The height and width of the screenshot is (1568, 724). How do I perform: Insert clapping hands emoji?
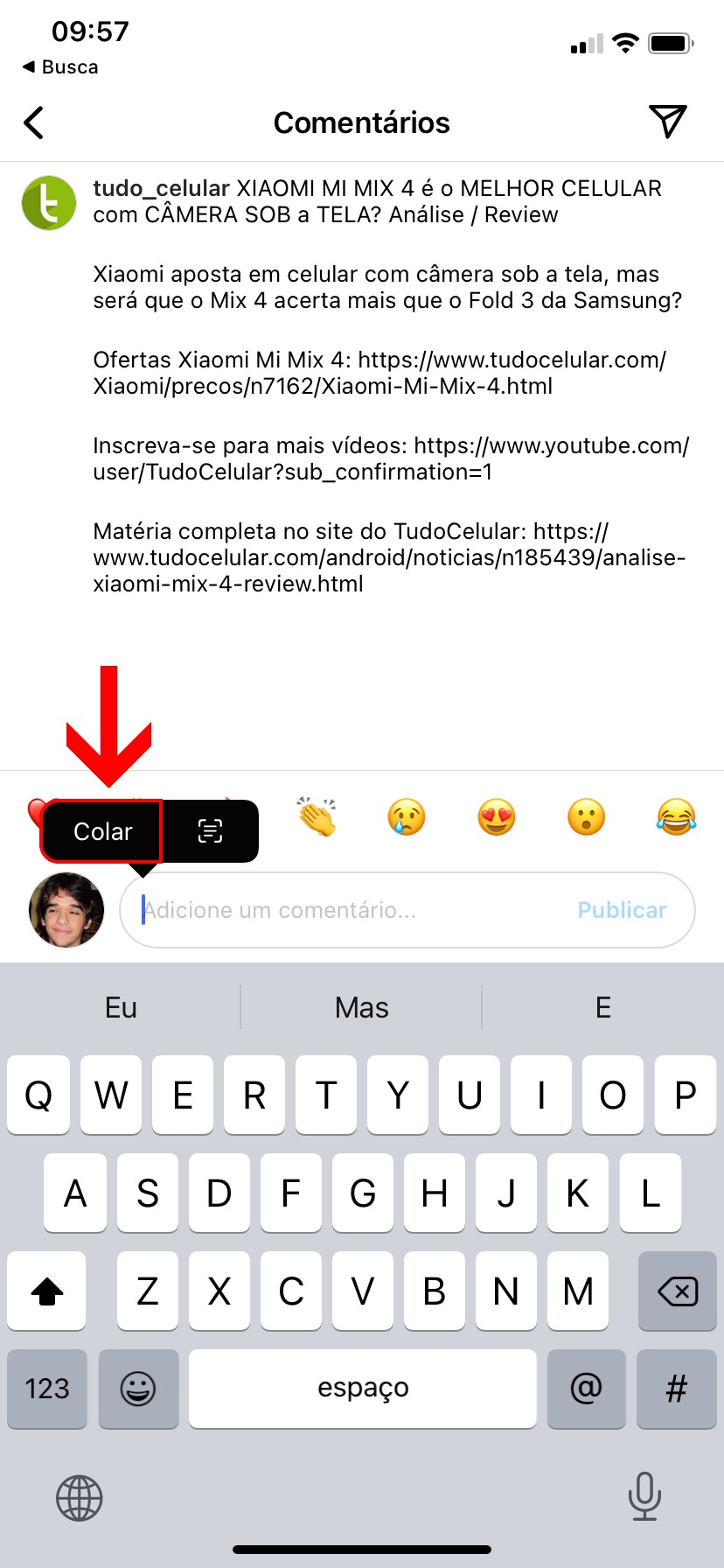coord(317,817)
